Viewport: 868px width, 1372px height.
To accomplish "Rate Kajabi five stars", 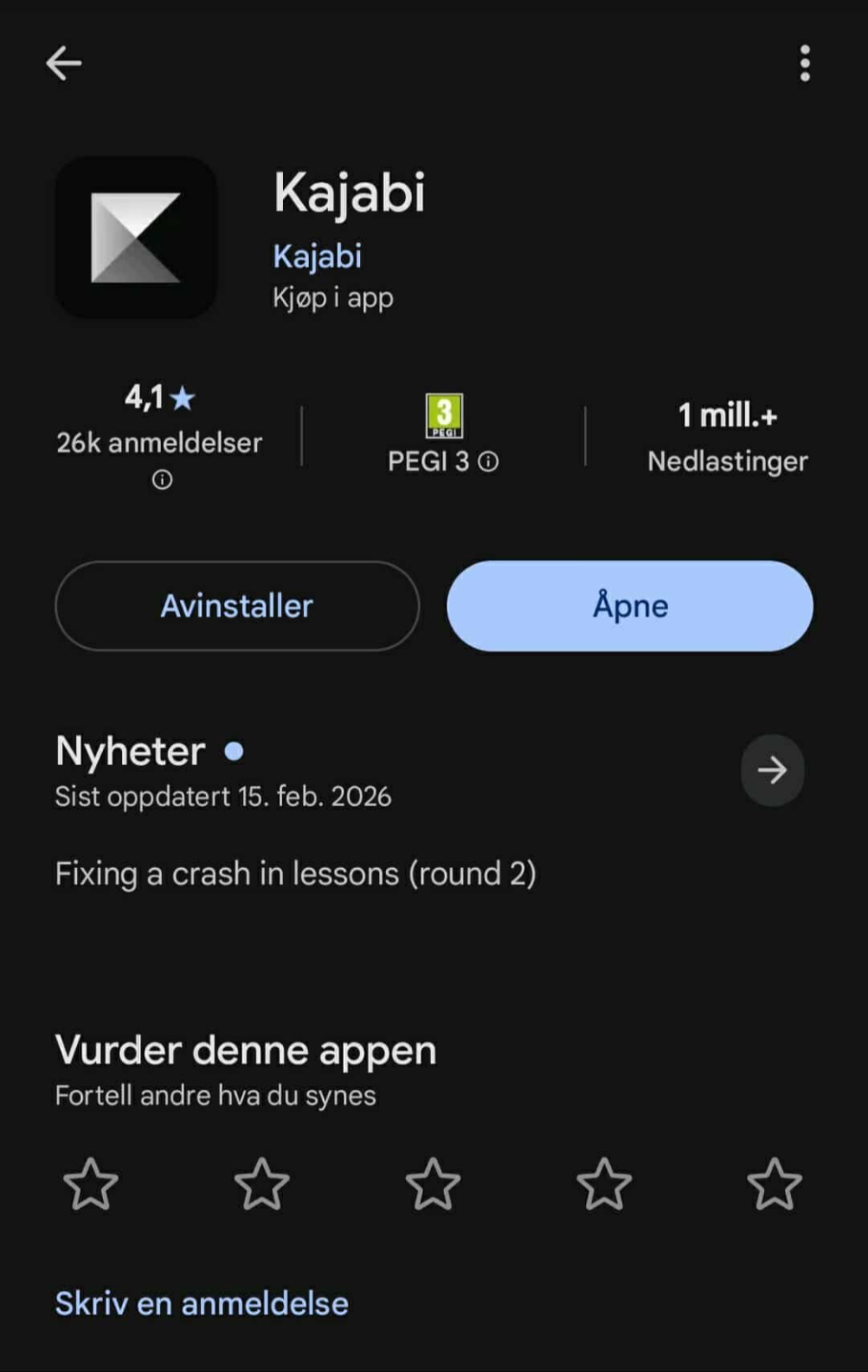I will (775, 1184).
